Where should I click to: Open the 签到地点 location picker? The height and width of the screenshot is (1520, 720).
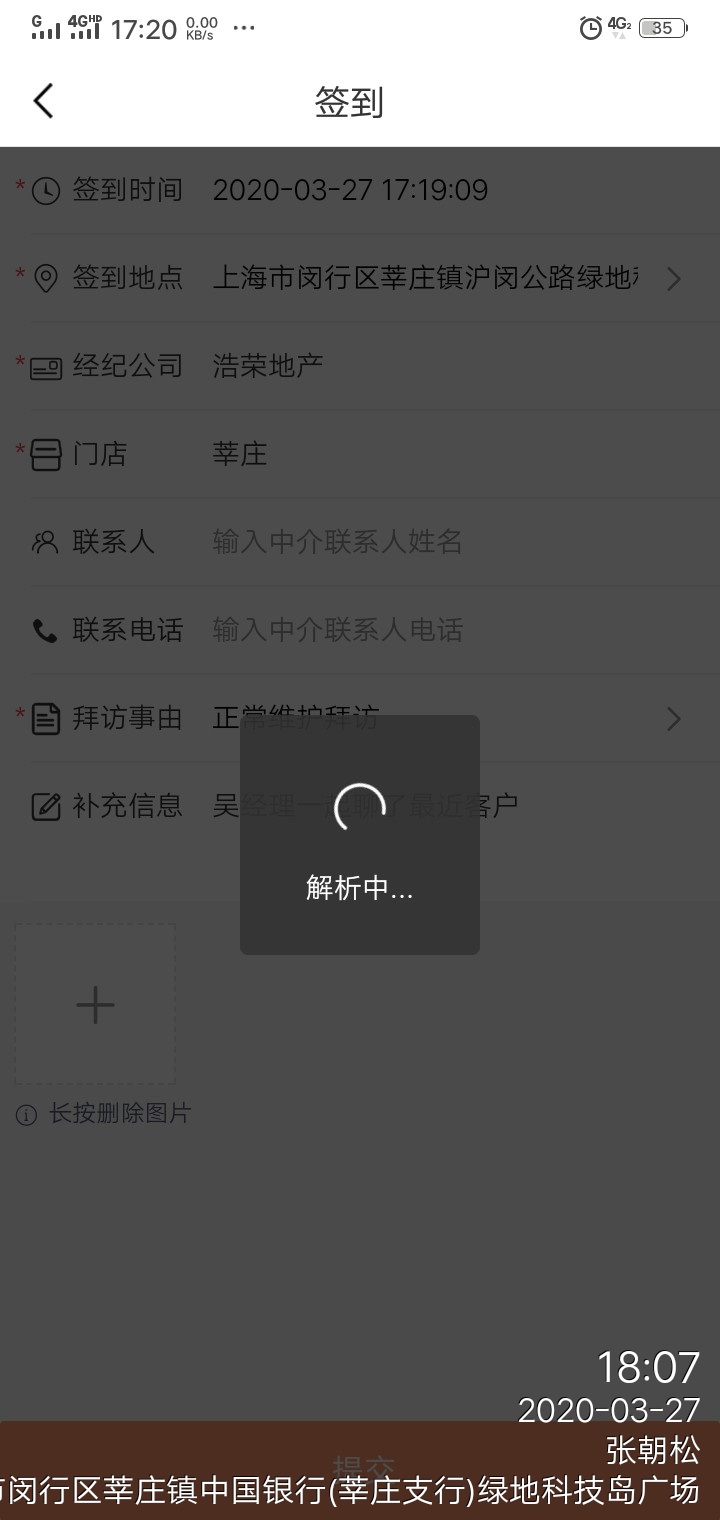440,278
